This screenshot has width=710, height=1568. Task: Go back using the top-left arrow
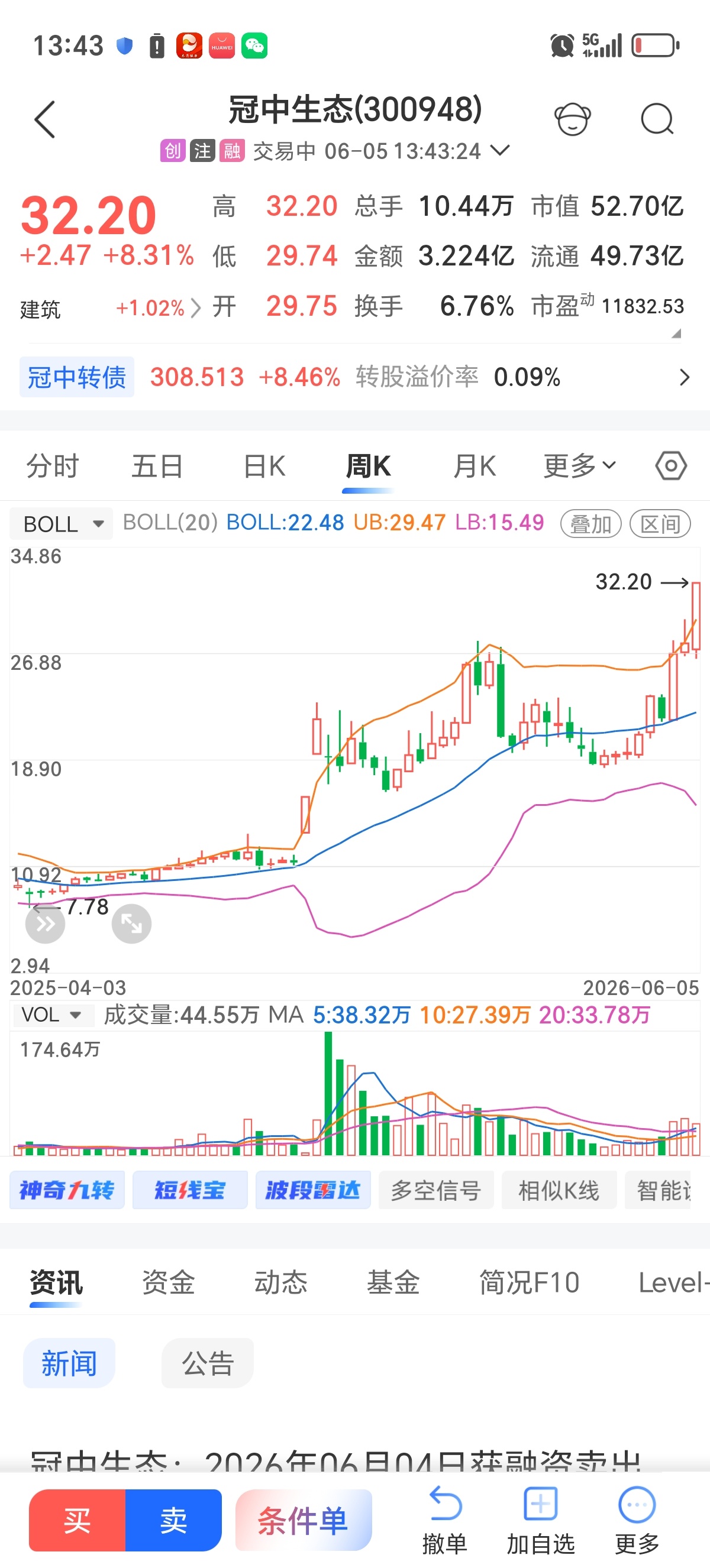44,119
